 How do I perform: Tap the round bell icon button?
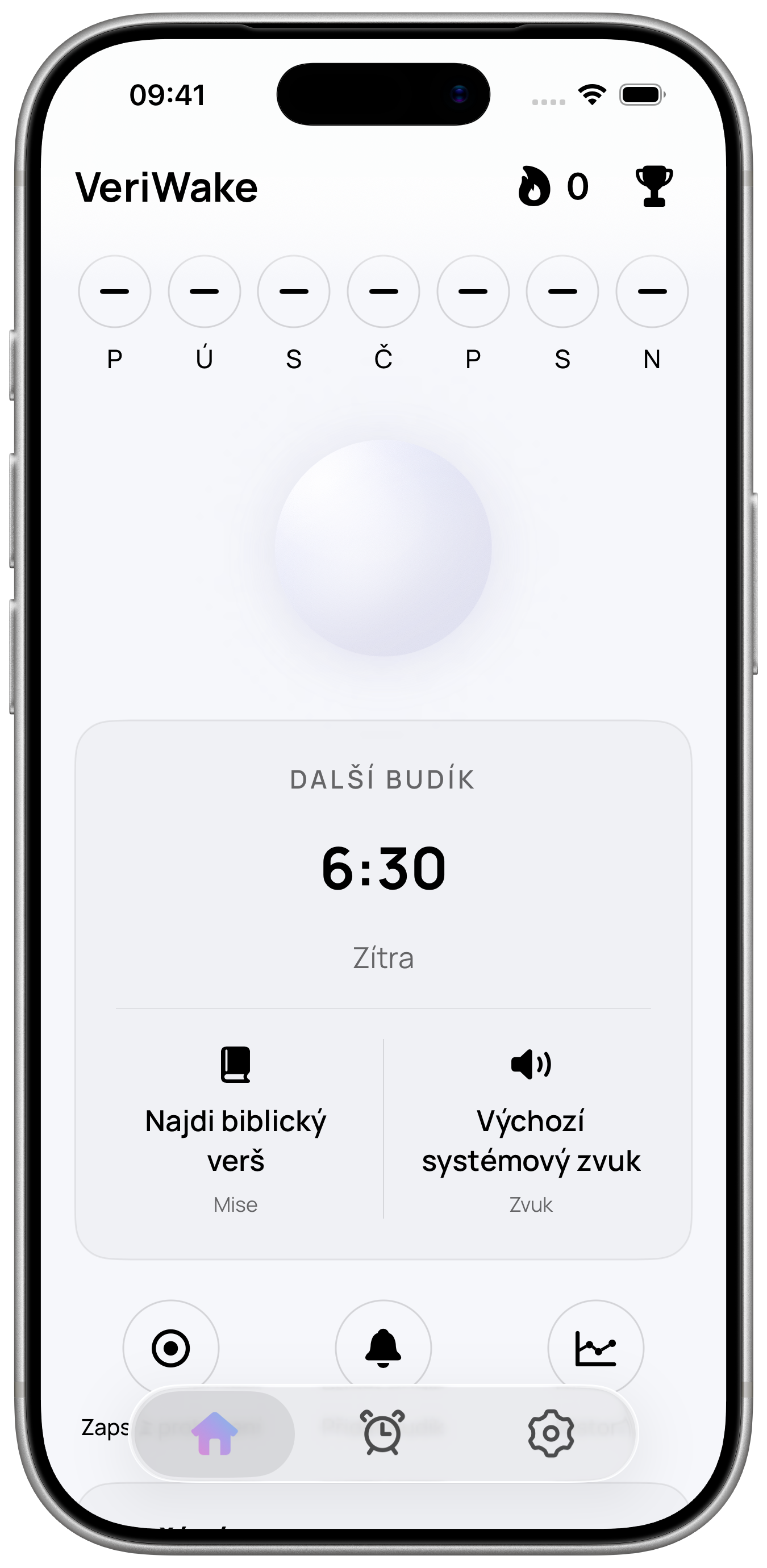click(x=383, y=1348)
